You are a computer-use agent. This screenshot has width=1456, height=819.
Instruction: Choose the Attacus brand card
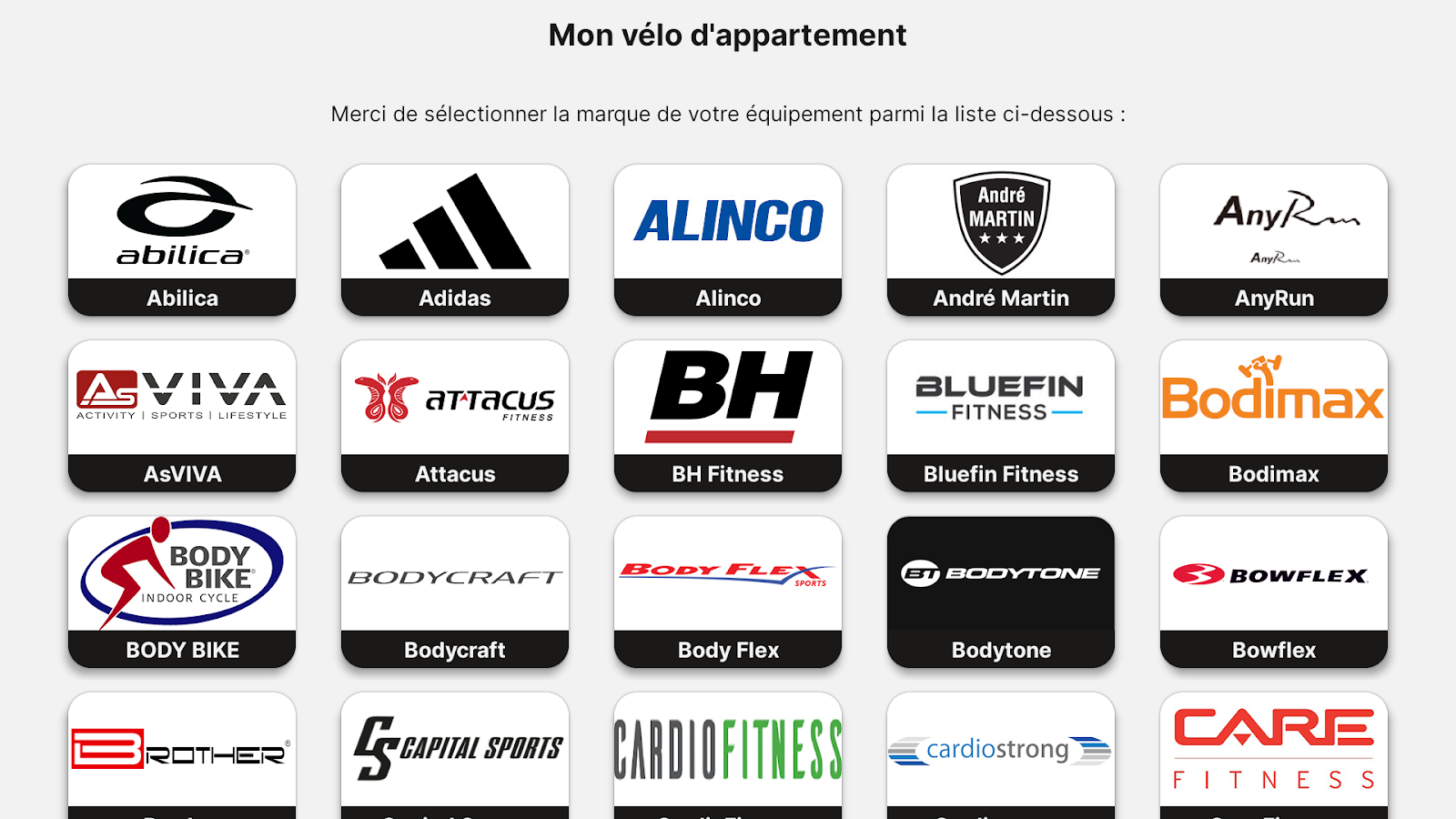click(x=455, y=415)
